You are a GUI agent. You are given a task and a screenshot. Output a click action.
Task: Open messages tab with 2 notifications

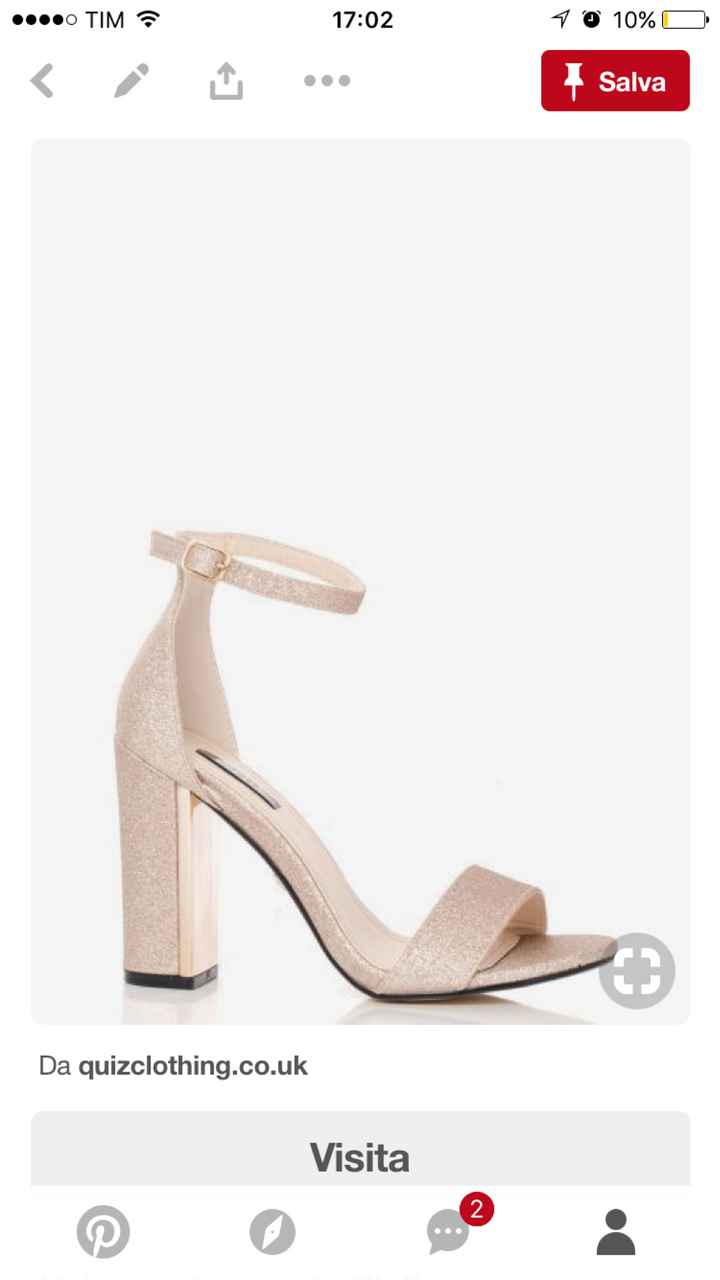(x=448, y=1231)
